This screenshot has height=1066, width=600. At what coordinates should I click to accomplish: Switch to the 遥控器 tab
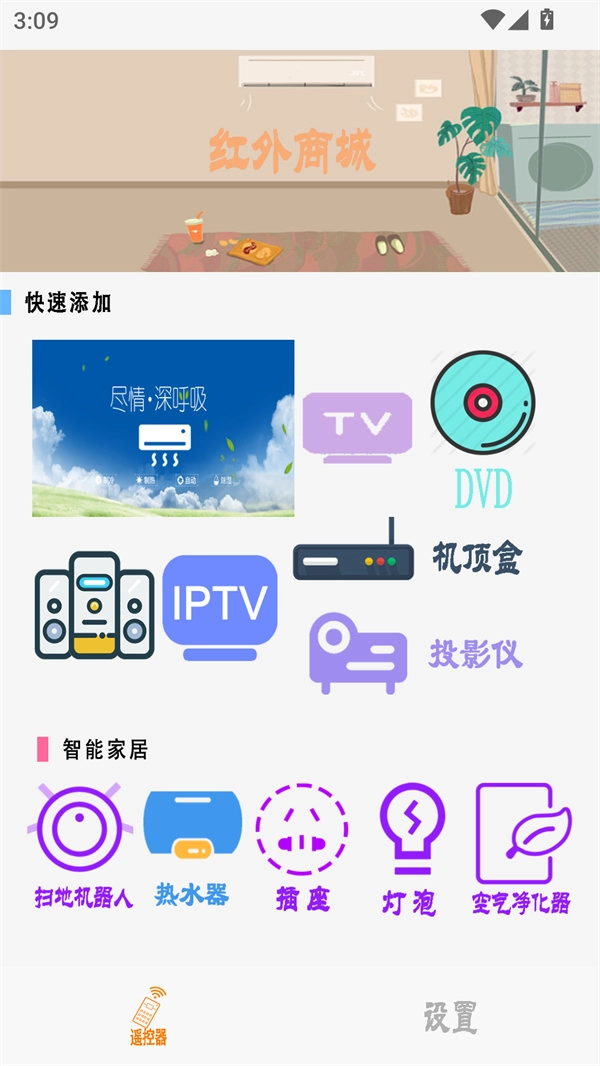coord(149,1016)
